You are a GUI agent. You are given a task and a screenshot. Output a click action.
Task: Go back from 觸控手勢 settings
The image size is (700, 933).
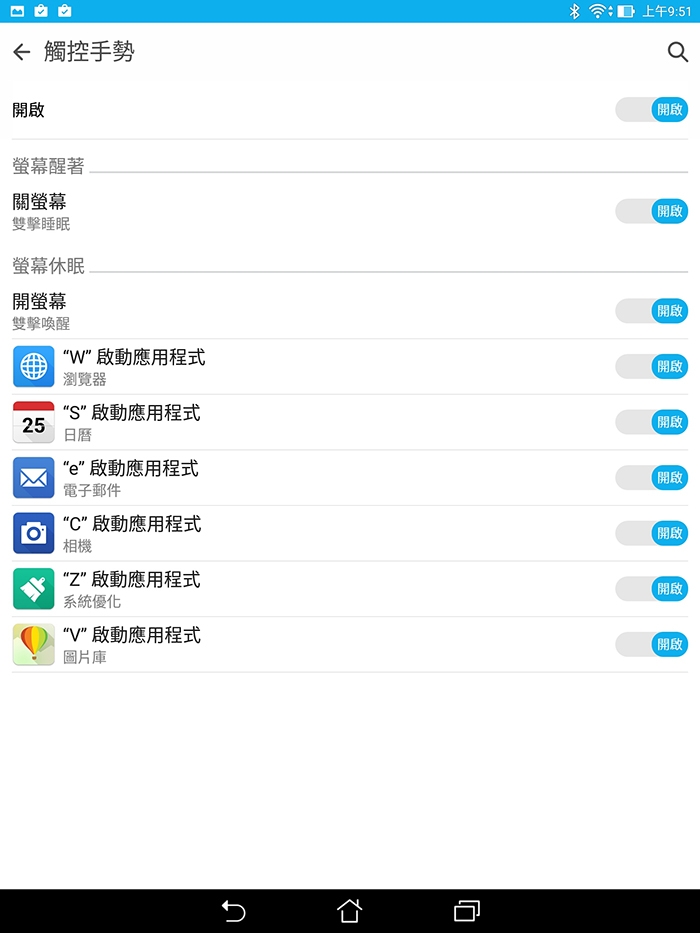click(x=22, y=52)
